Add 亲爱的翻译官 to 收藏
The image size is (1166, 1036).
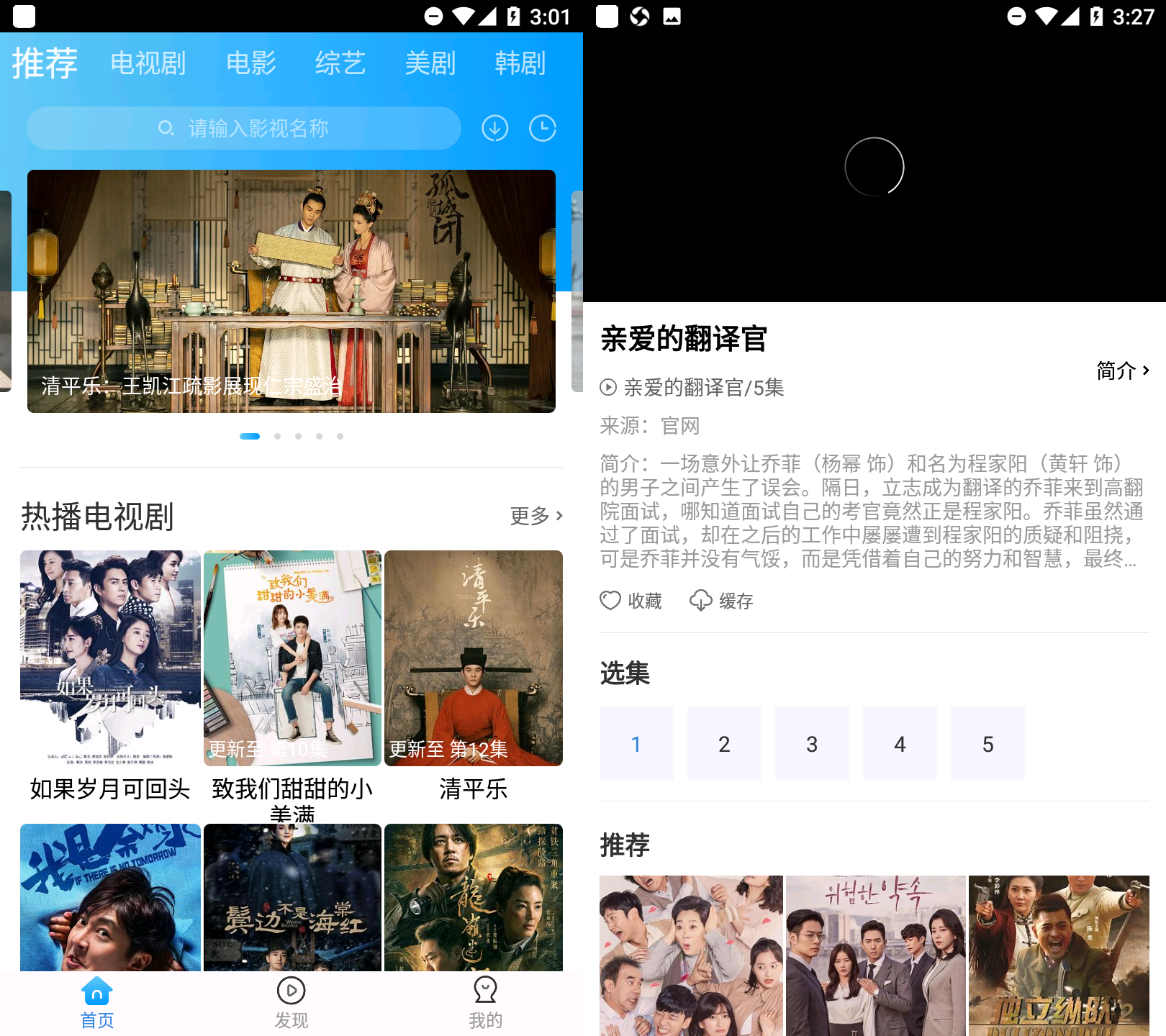[631, 601]
